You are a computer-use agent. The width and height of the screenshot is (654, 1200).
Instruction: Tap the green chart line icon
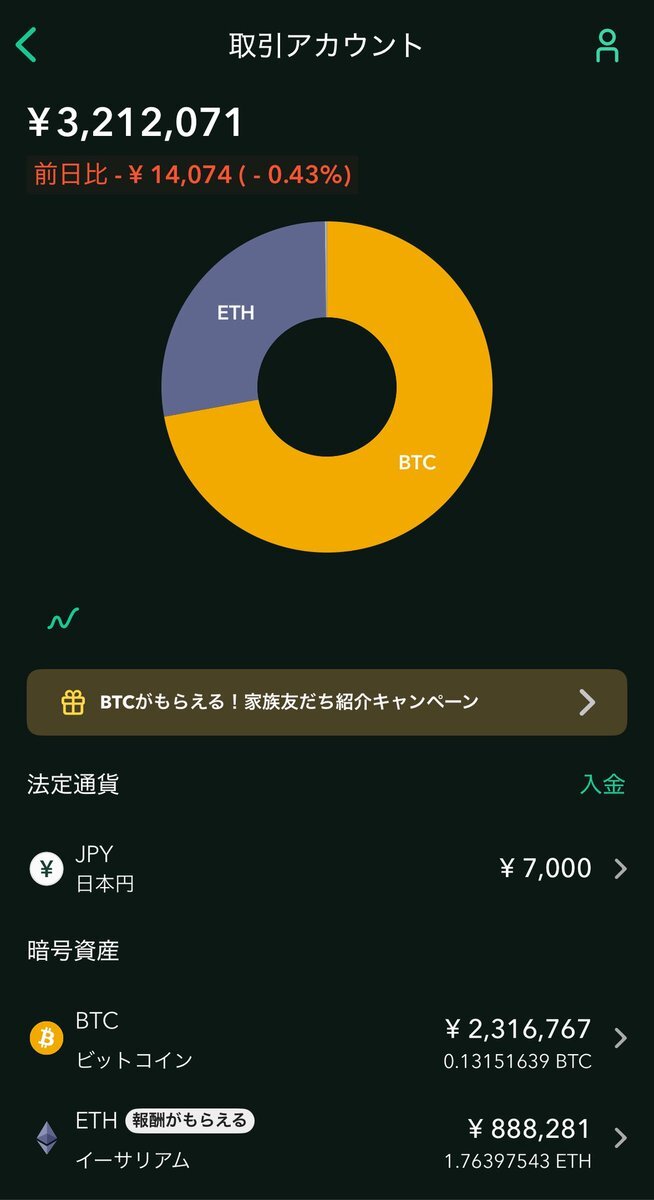click(63, 619)
